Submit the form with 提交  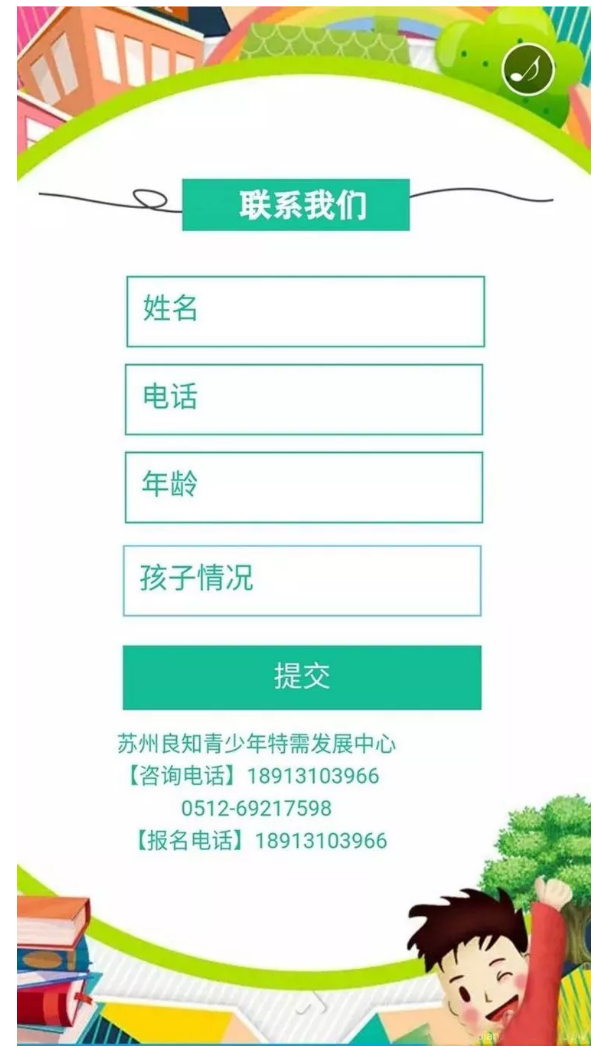point(302,677)
